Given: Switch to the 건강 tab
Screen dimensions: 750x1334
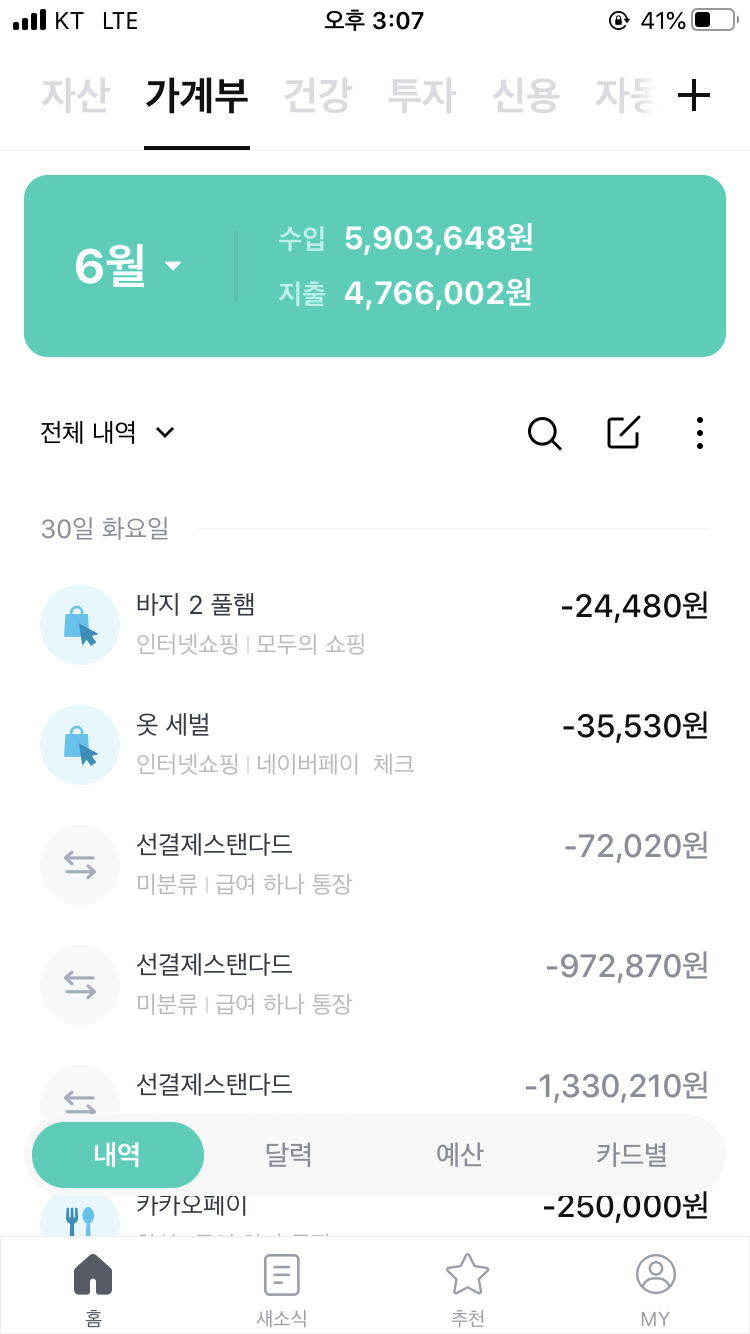Looking at the screenshot, I should pyautogui.click(x=317, y=96).
